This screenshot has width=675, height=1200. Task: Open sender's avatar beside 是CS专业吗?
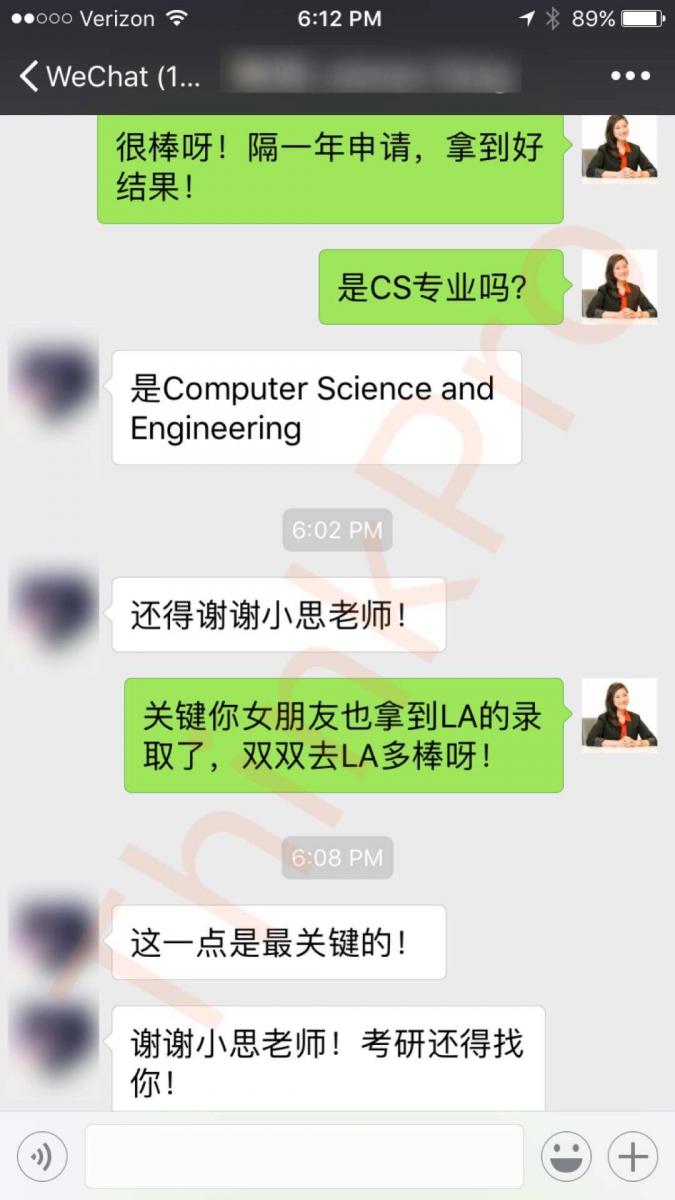point(619,286)
